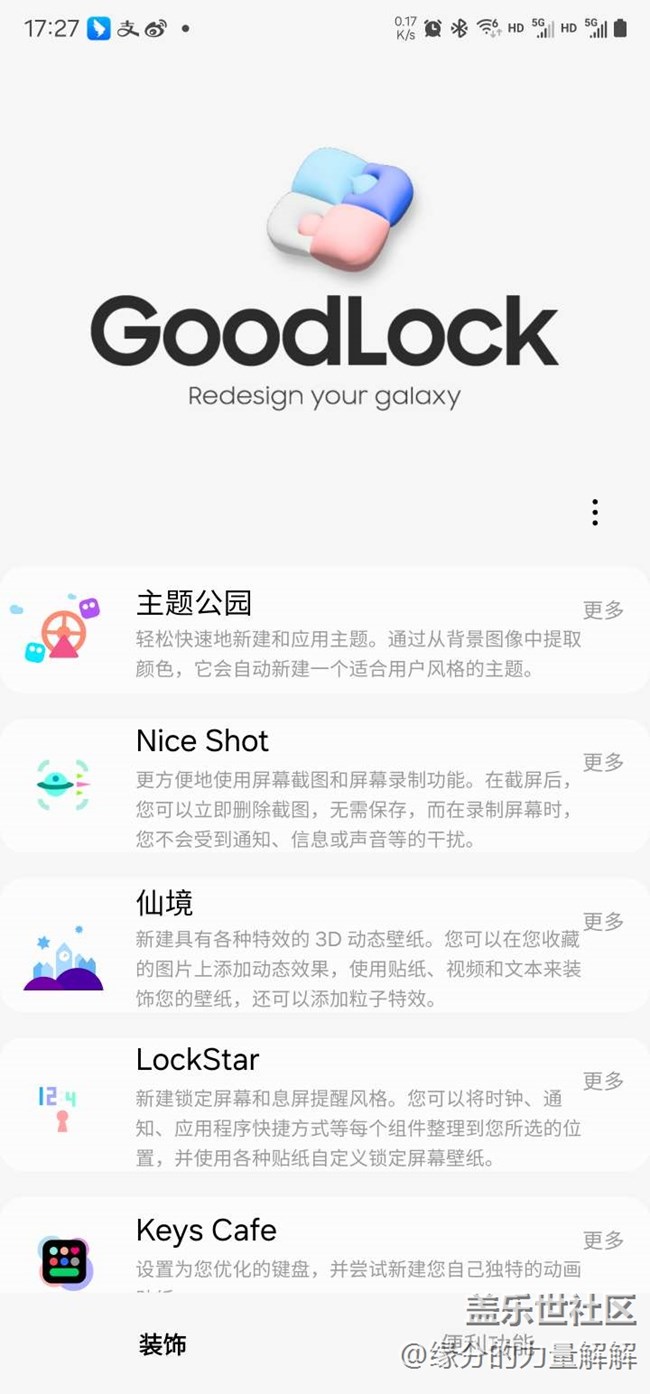Switch to the 装饰 tab

(163, 1344)
